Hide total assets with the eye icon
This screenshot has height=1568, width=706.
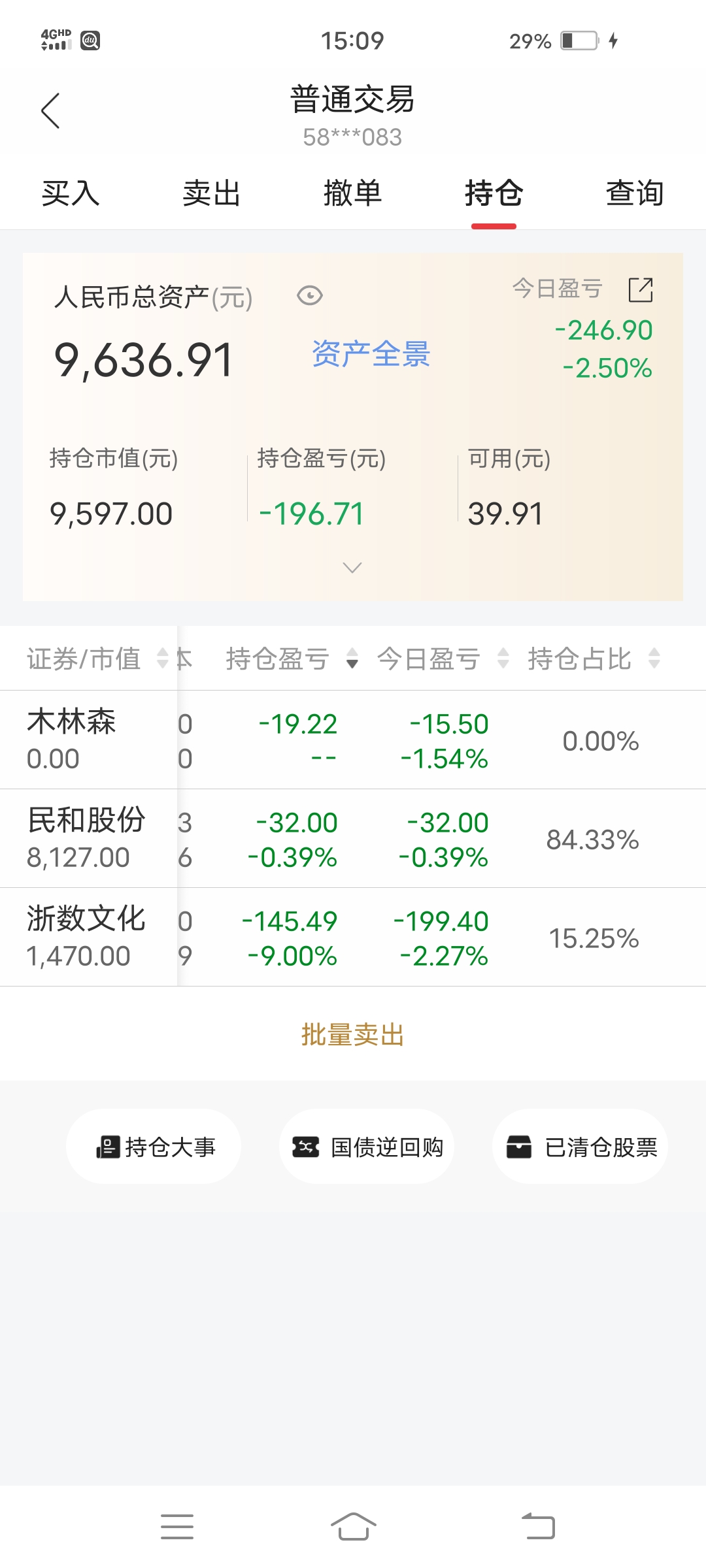pyautogui.click(x=310, y=296)
